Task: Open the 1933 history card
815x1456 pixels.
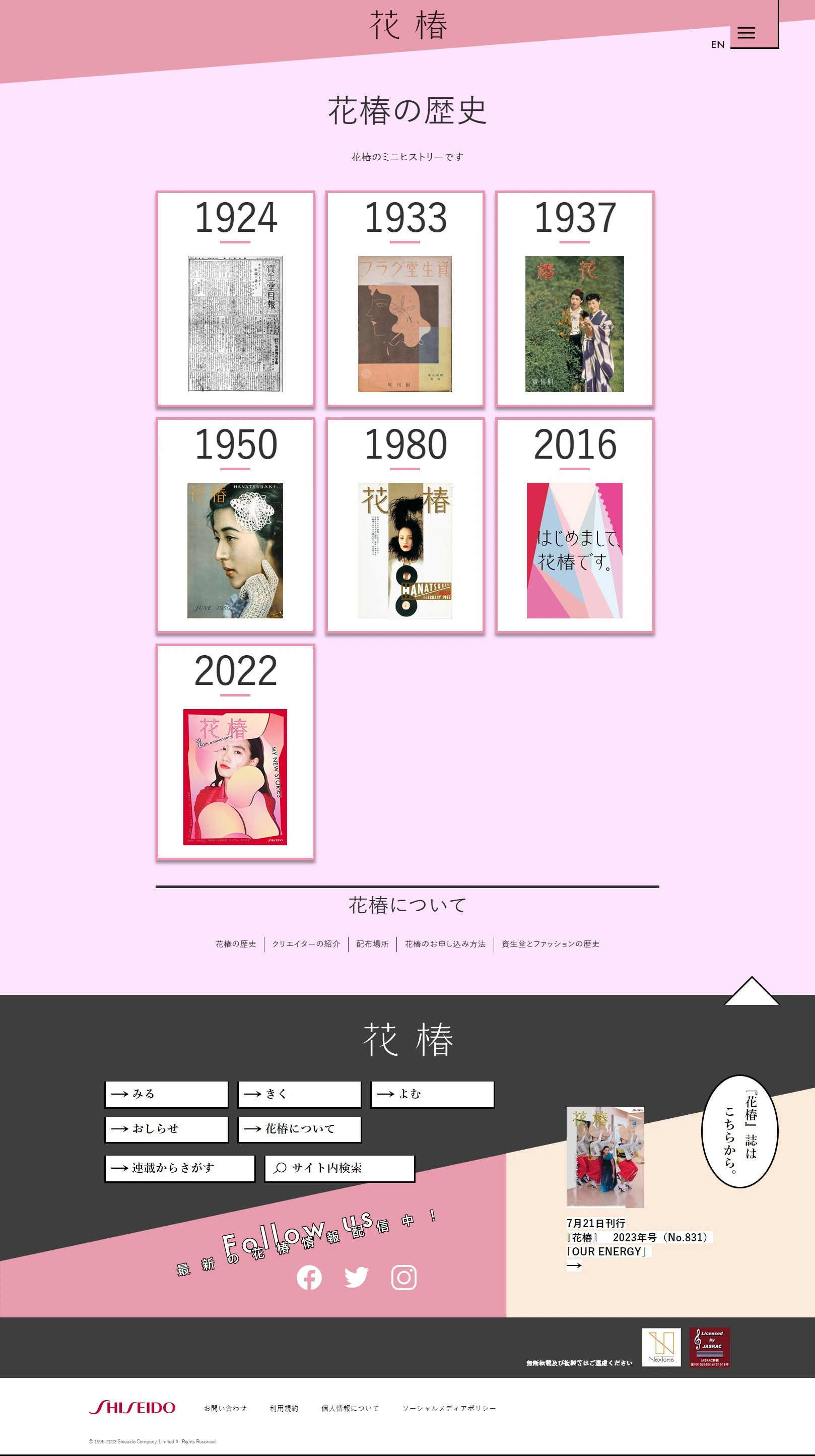Action: [x=405, y=298]
